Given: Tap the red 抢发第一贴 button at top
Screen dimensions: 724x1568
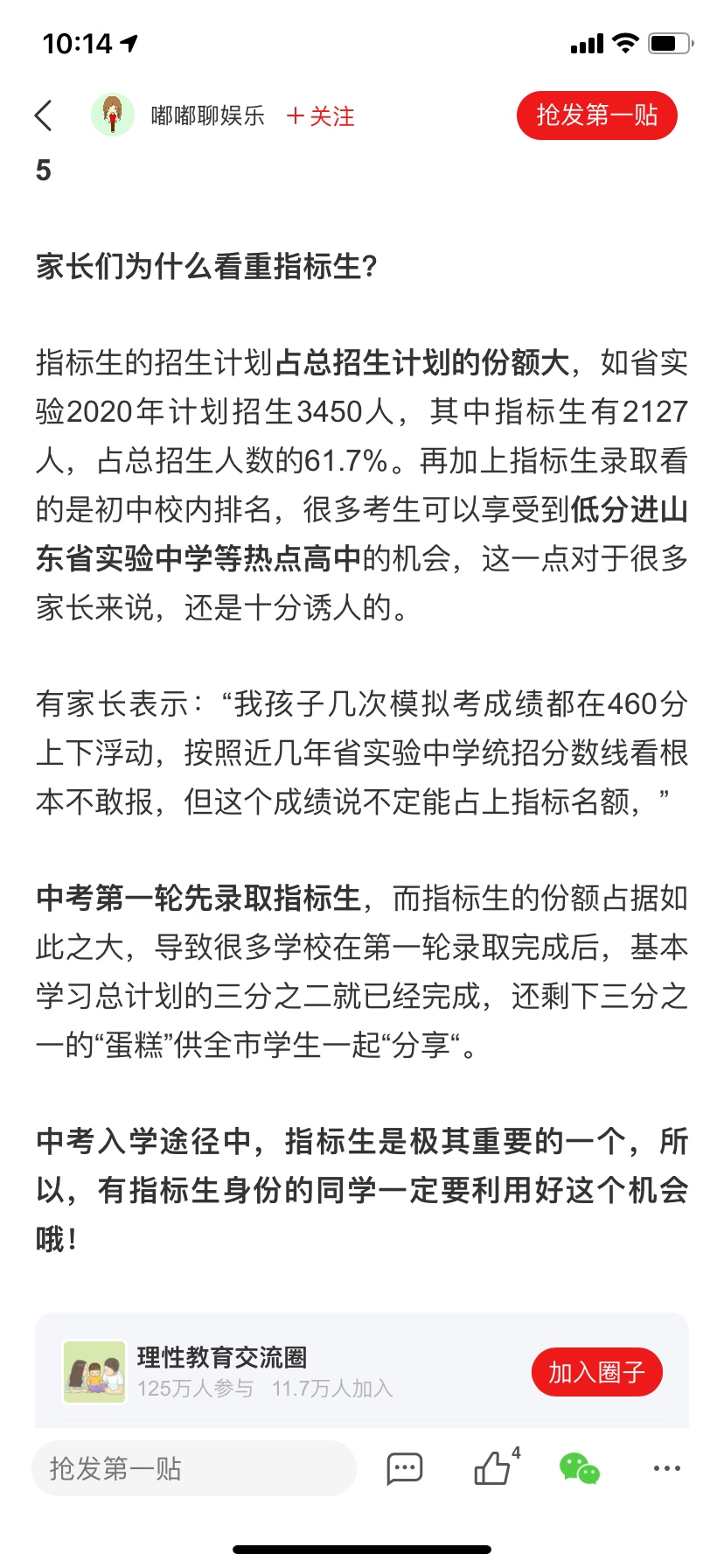Looking at the screenshot, I should point(596,115).
